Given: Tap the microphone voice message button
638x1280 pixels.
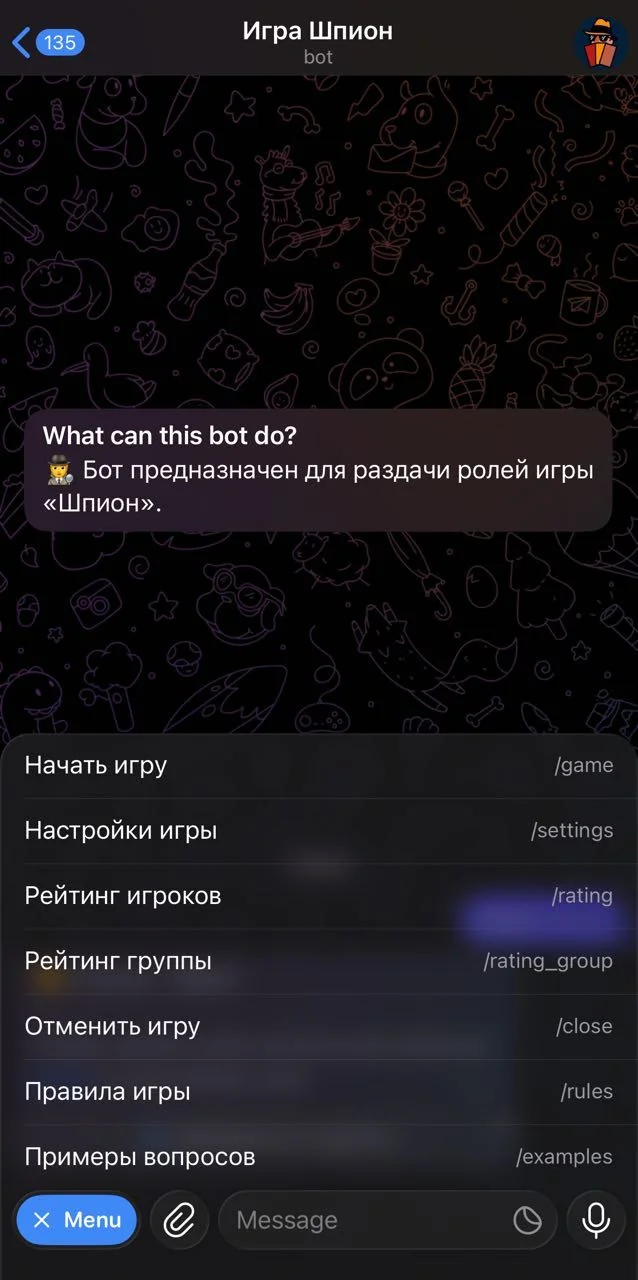Looking at the screenshot, I should [x=596, y=1220].
